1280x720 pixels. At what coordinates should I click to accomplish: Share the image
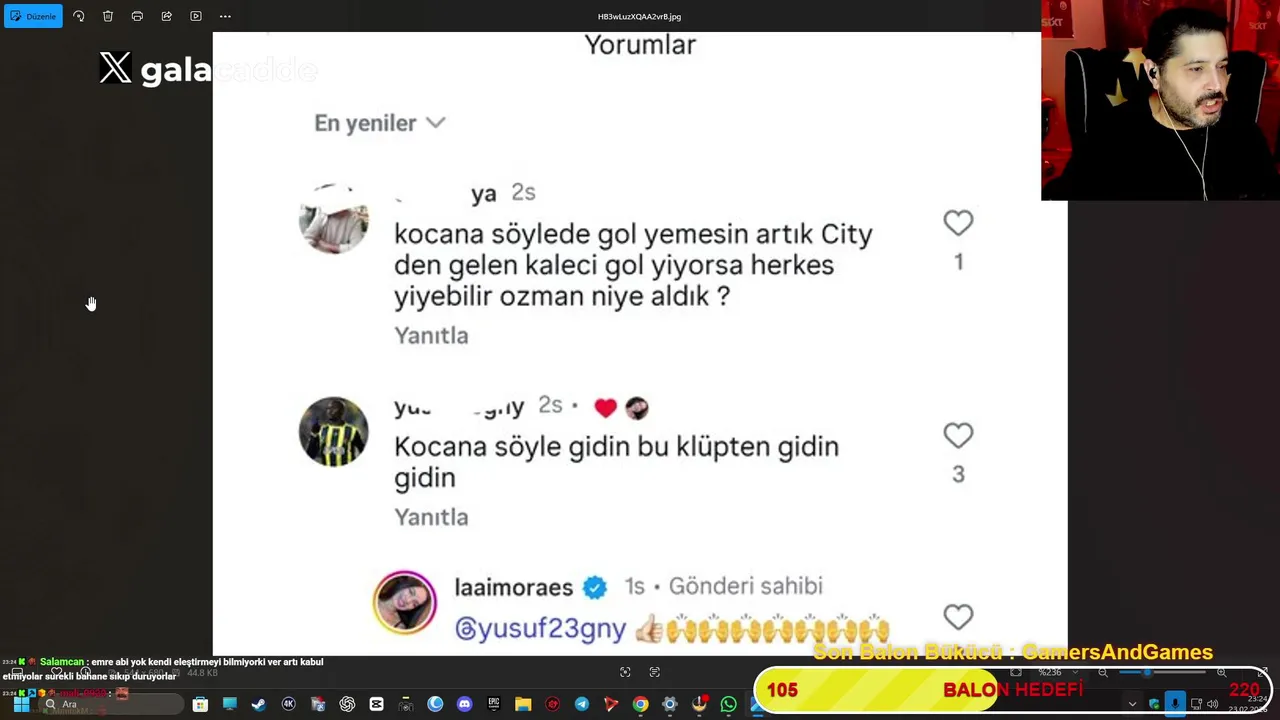[166, 16]
